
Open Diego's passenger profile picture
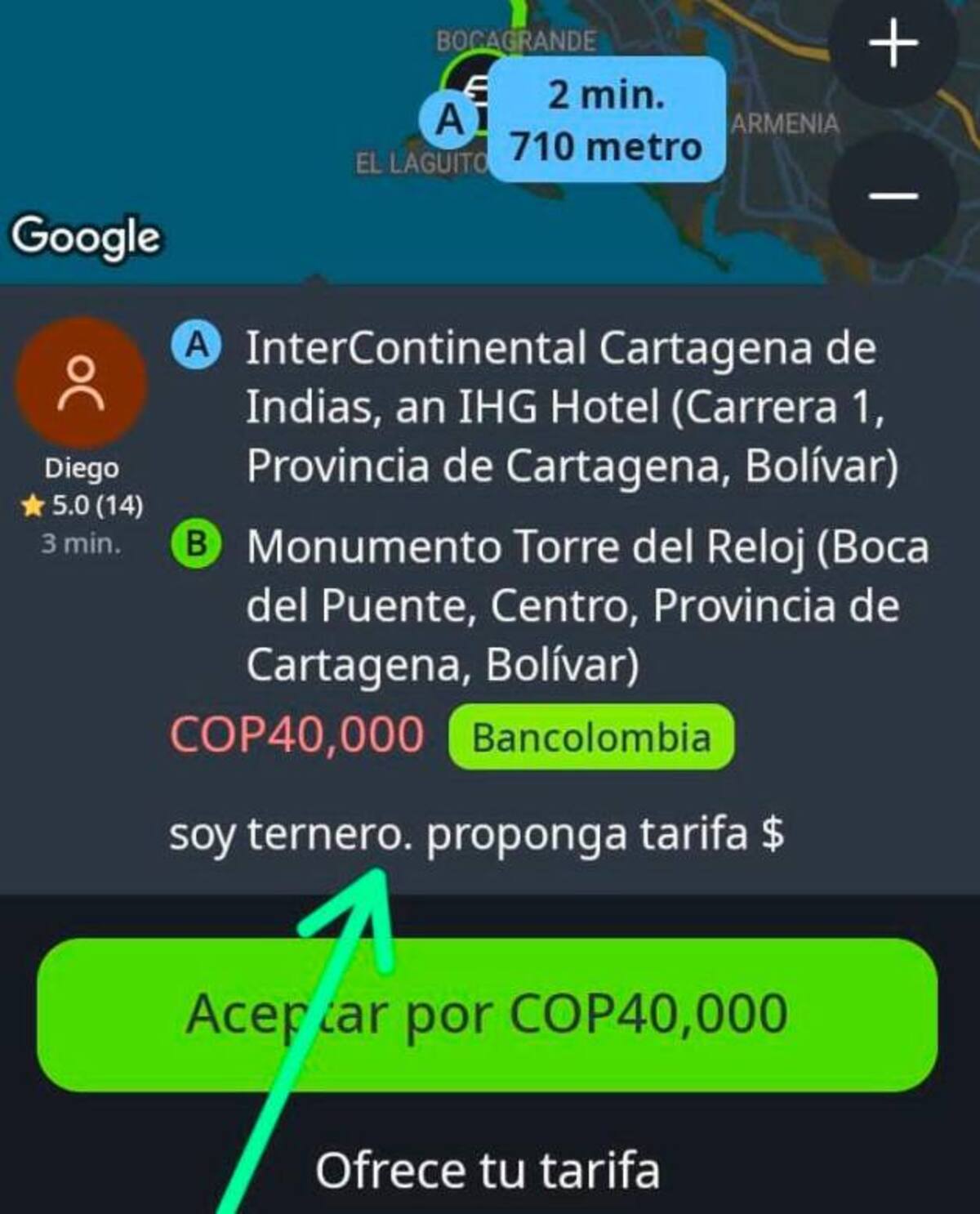click(82, 382)
